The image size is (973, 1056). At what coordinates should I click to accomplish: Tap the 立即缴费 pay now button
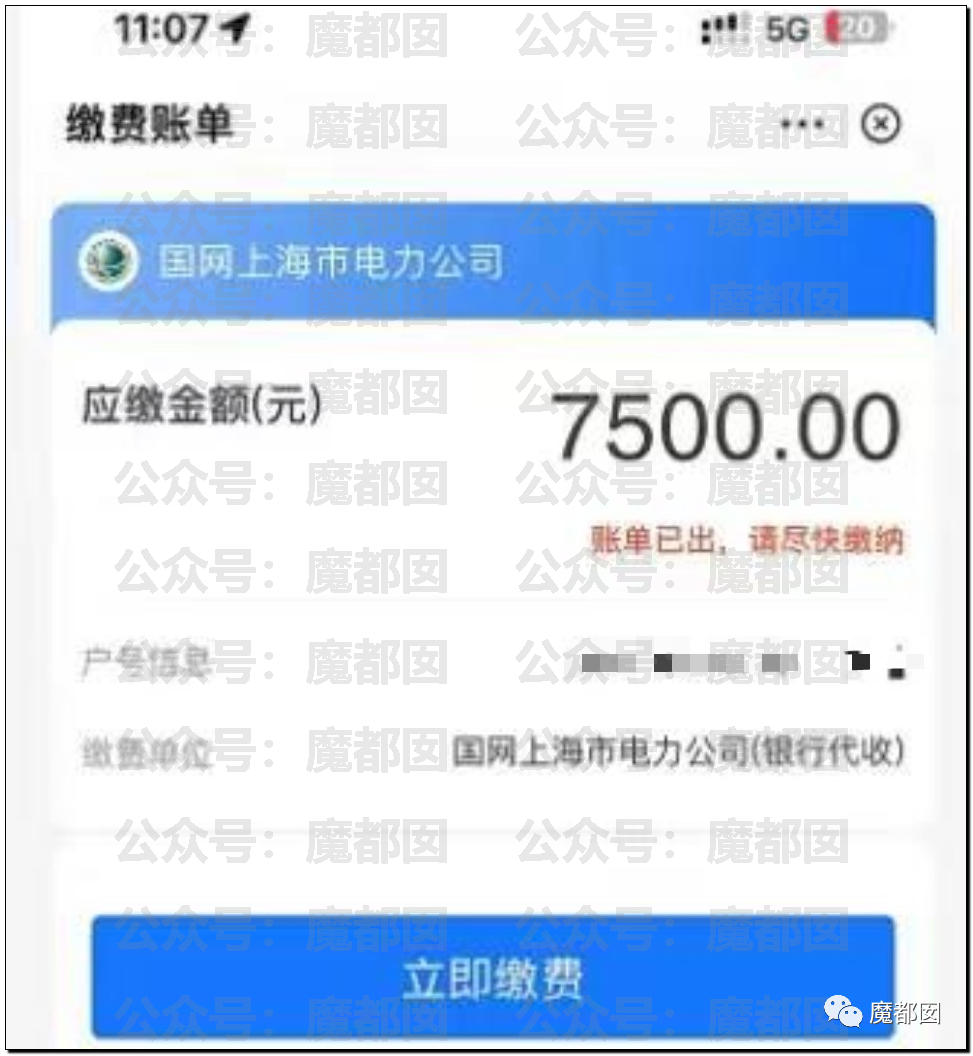[493, 978]
